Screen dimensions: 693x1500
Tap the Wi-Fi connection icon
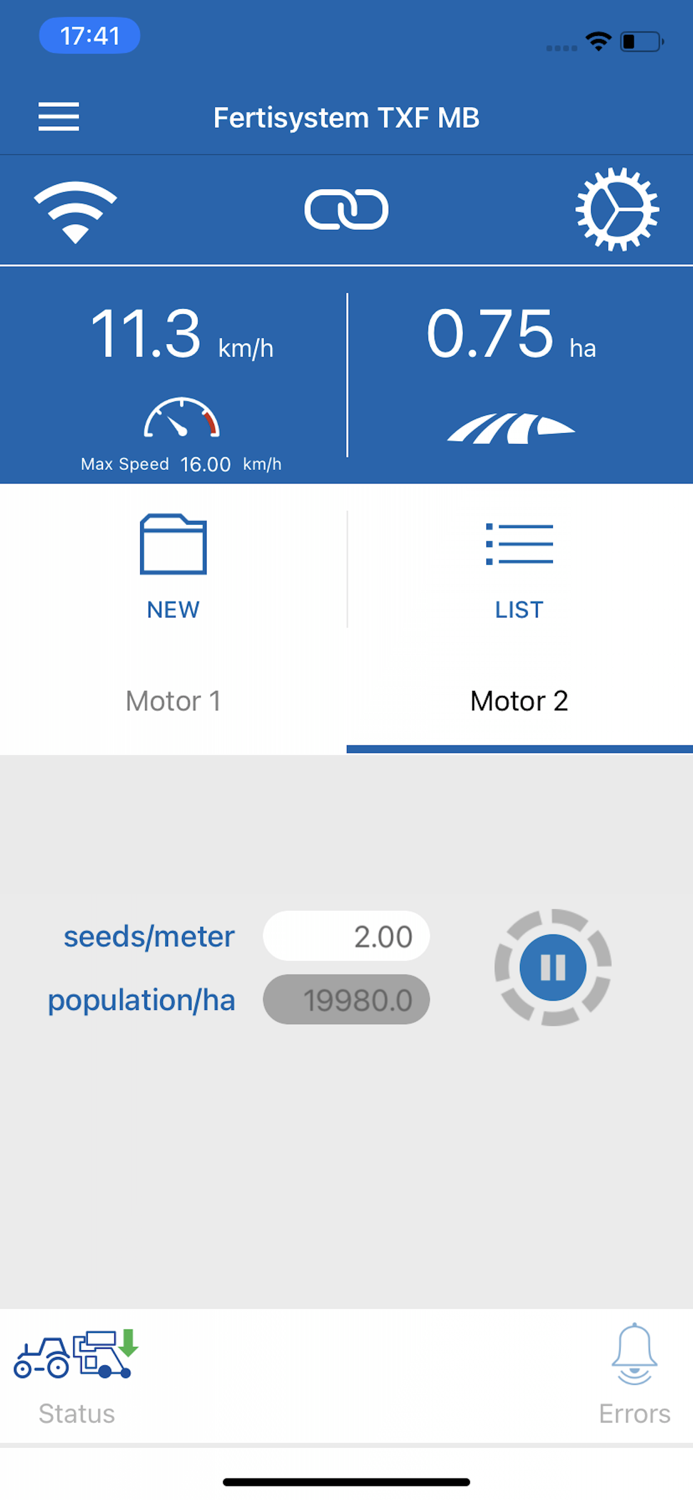(75, 211)
